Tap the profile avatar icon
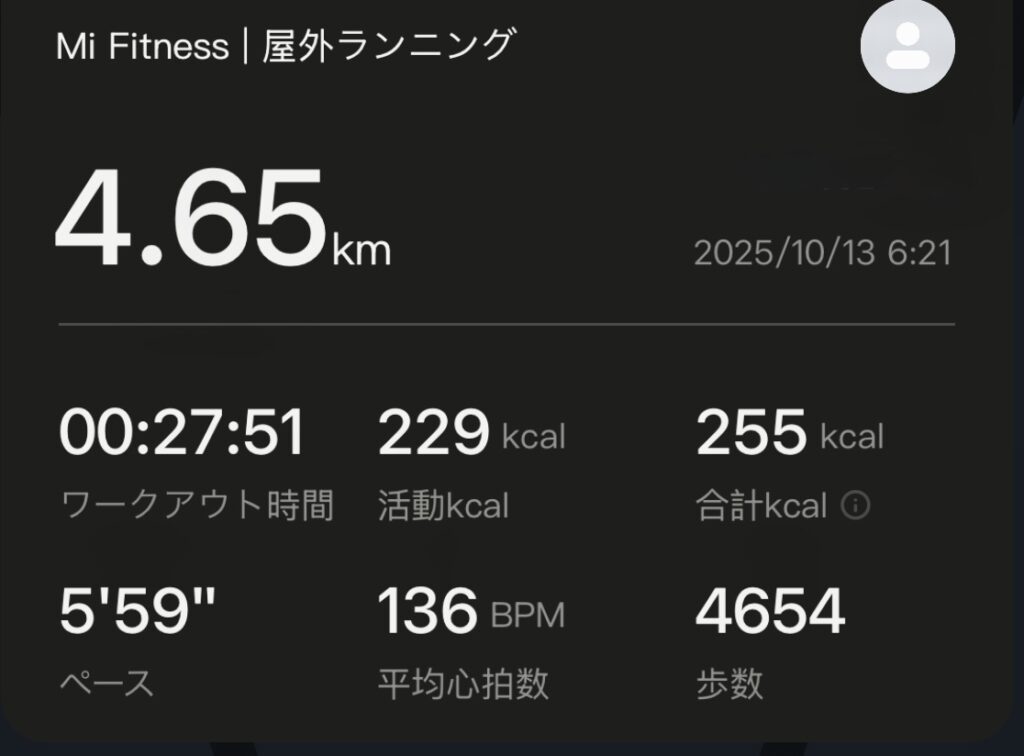Viewport: 1024px width, 756px height. [x=907, y=47]
